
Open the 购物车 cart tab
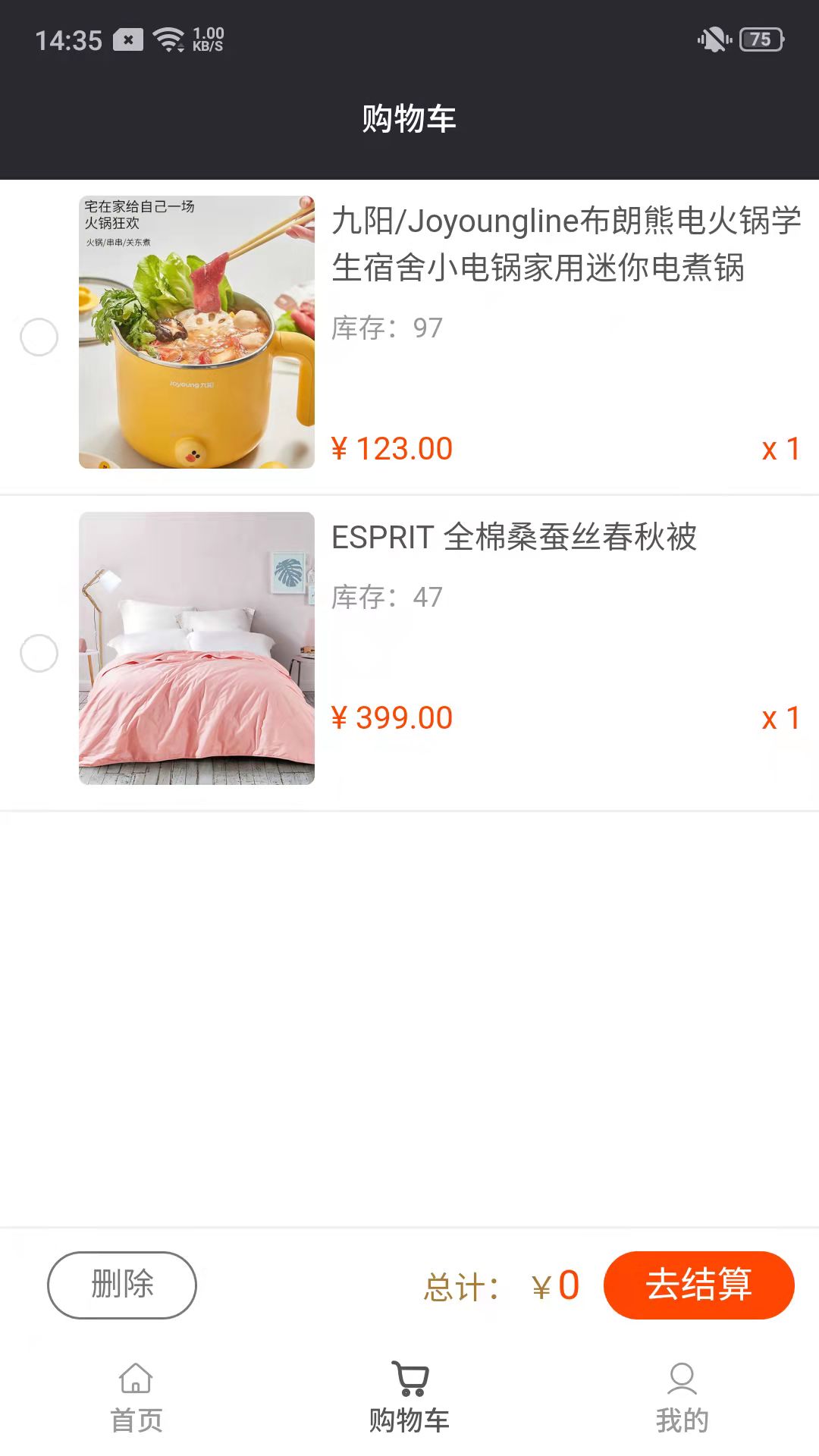[x=409, y=1397]
